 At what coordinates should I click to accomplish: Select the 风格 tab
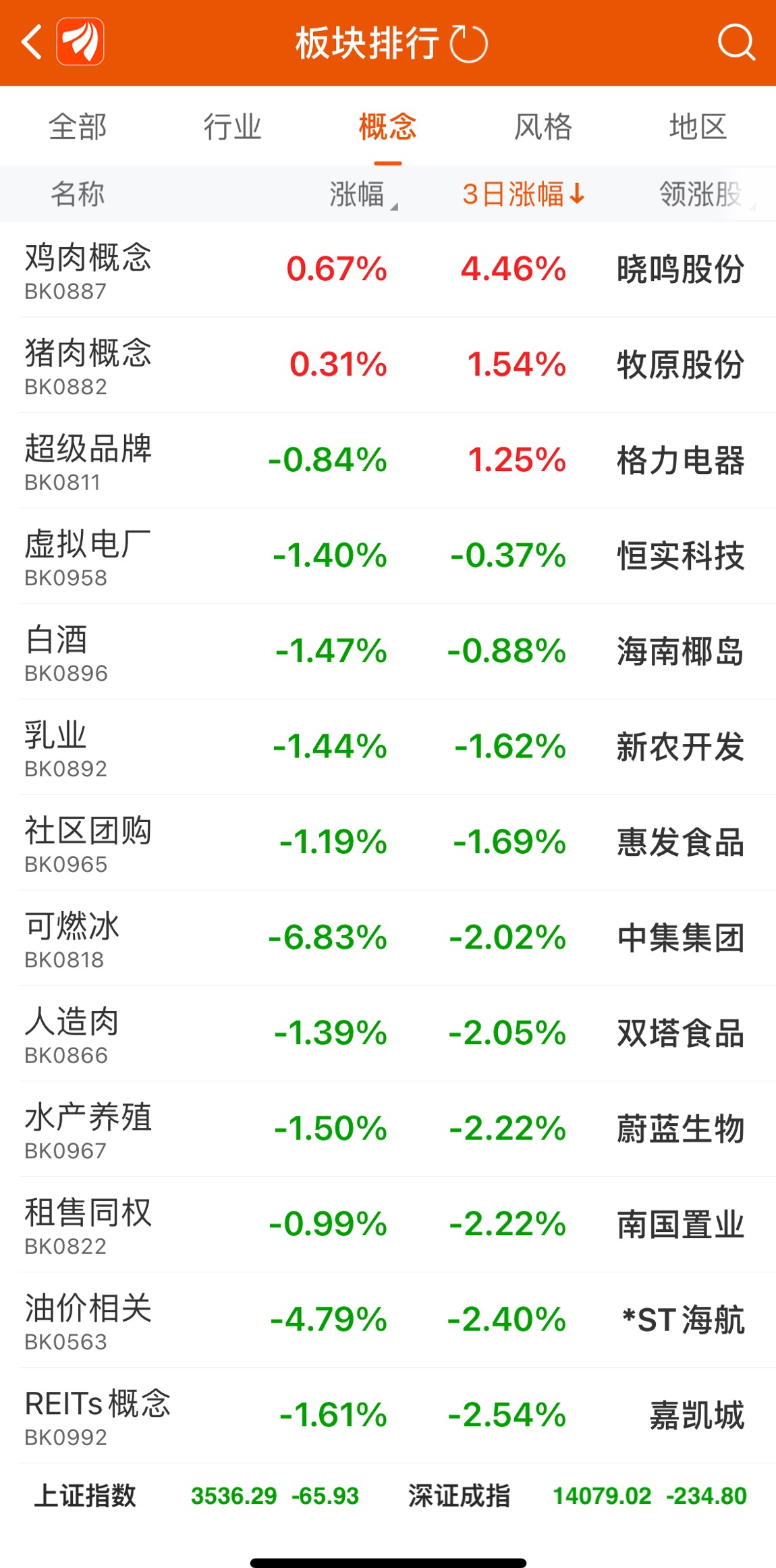point(543,127)
